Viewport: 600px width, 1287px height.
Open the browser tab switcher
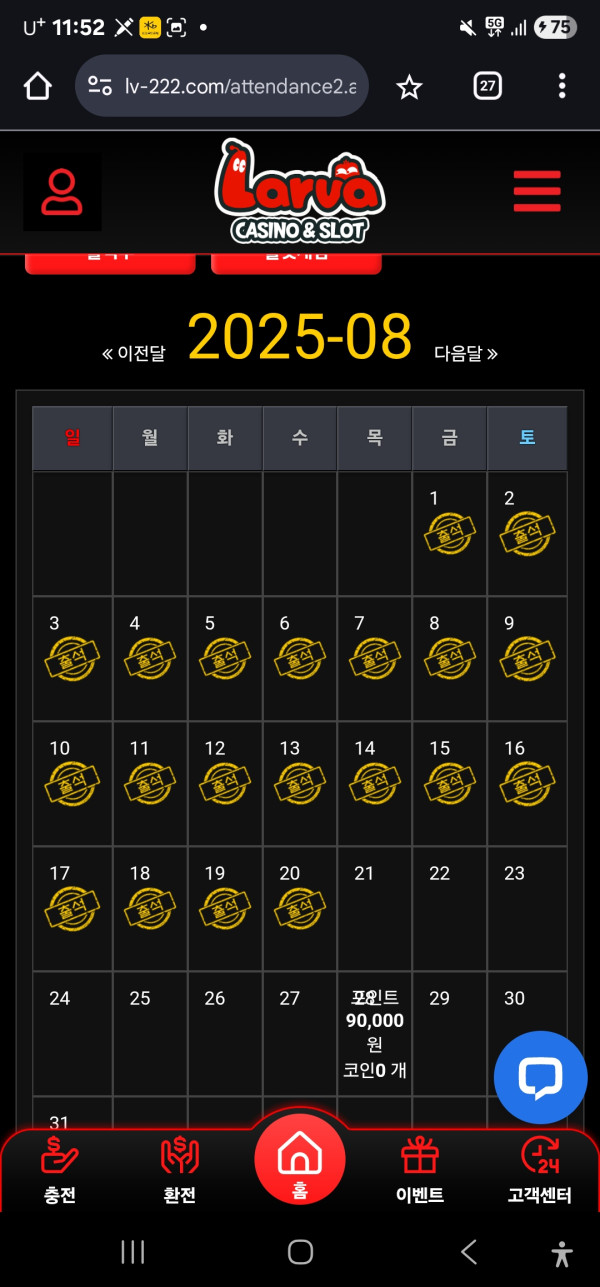(x=487, y=86)
